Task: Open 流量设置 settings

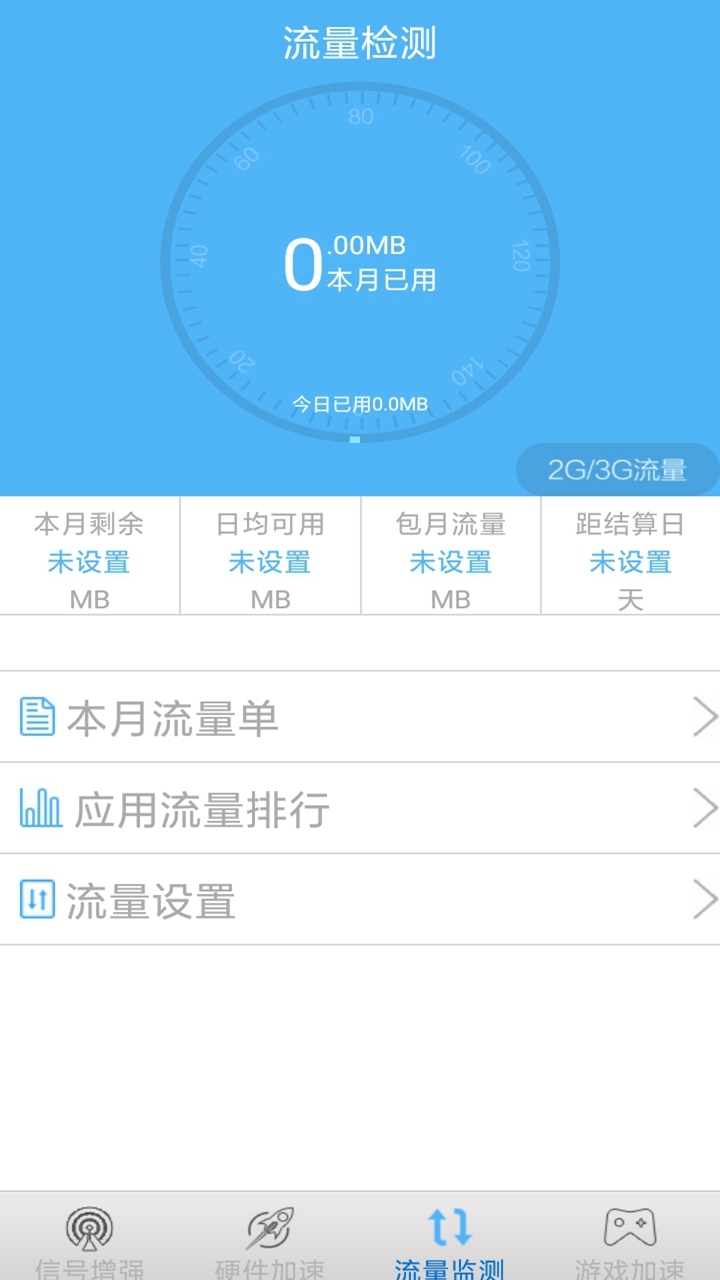Action: pyautogui.click(x=360, y=900)
